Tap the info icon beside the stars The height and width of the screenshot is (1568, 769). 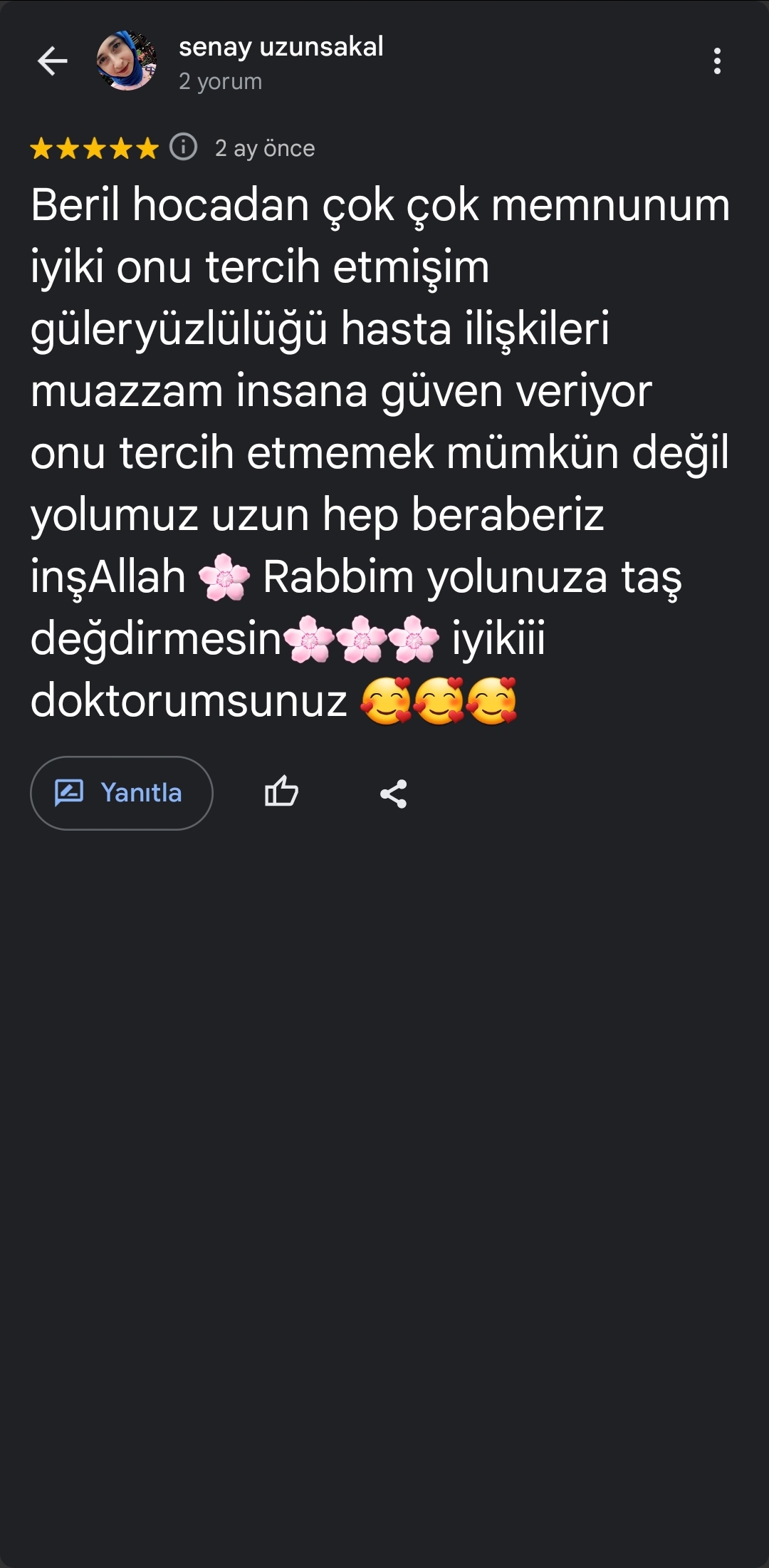[184, 147]
